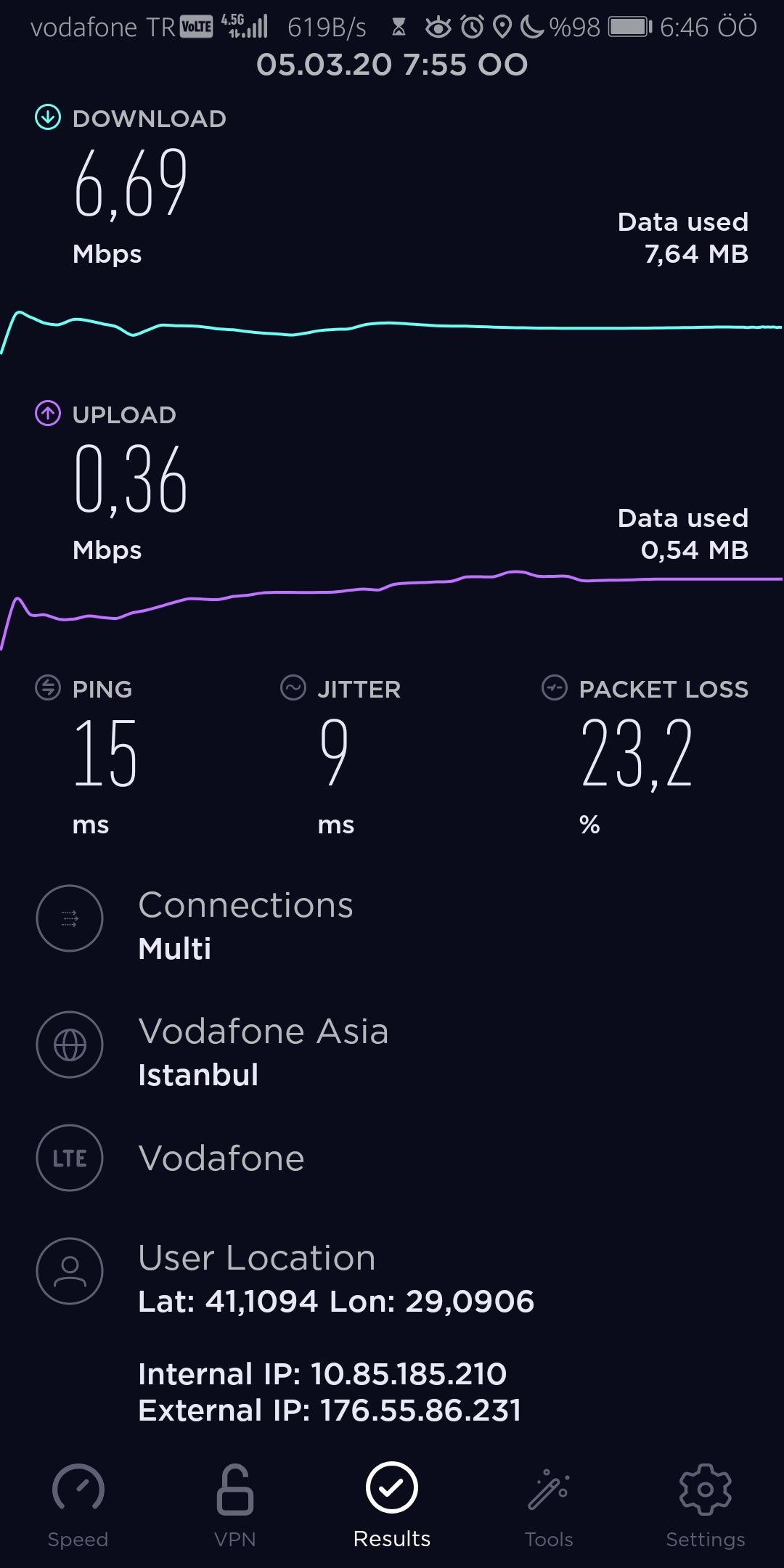Go to the Tools tab
The image size is (784, 1568).
point(549,1506)
